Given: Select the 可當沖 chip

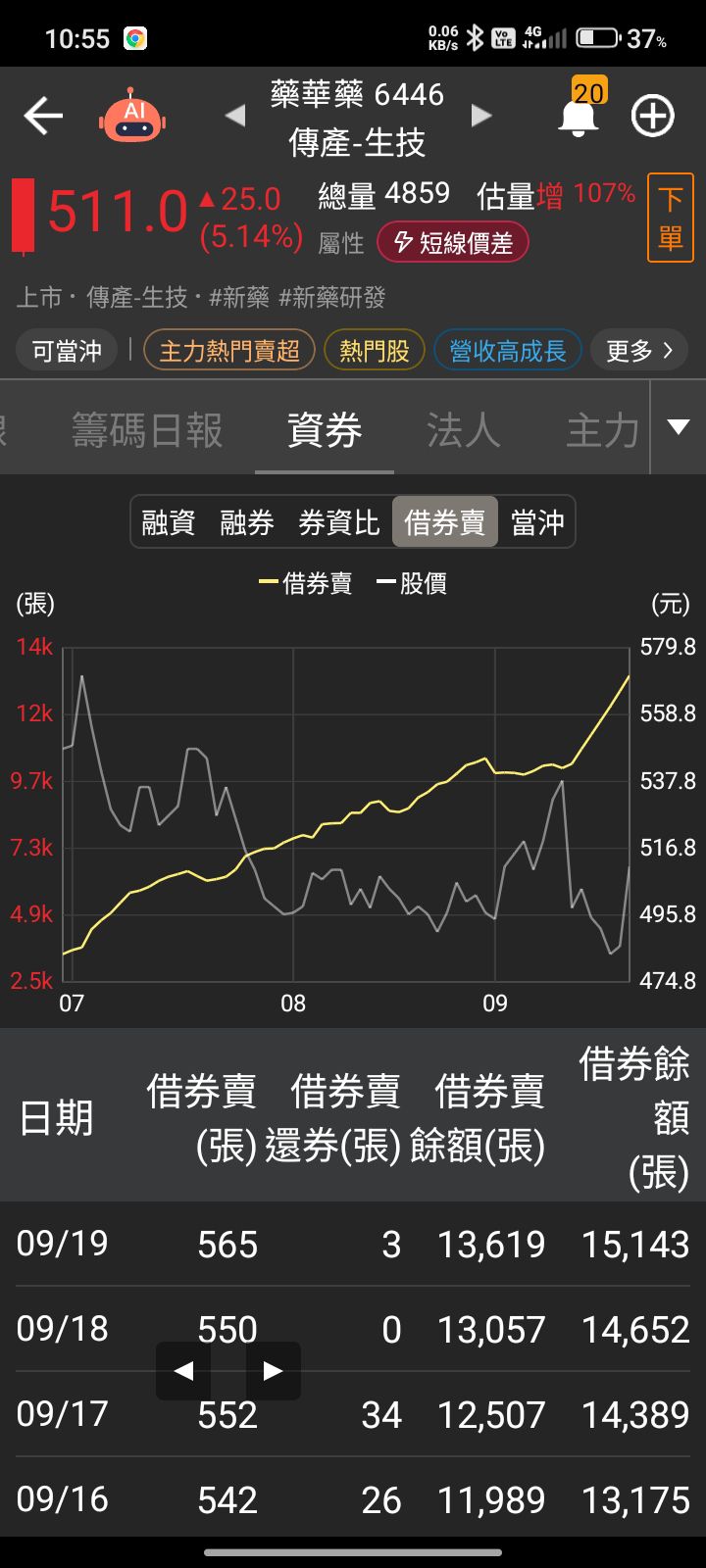Looking at the screenshot, I should point(67,351).
